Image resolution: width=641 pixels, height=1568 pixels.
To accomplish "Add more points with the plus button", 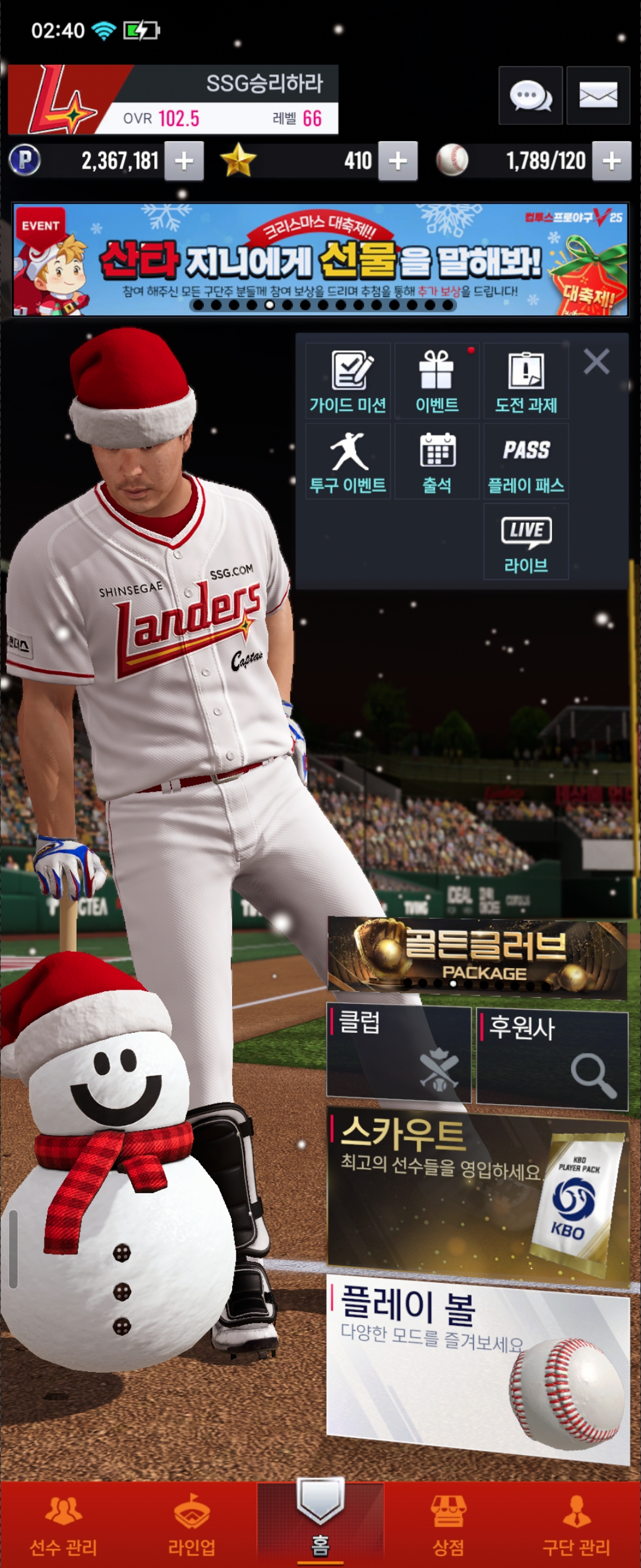I will [183, 162].
